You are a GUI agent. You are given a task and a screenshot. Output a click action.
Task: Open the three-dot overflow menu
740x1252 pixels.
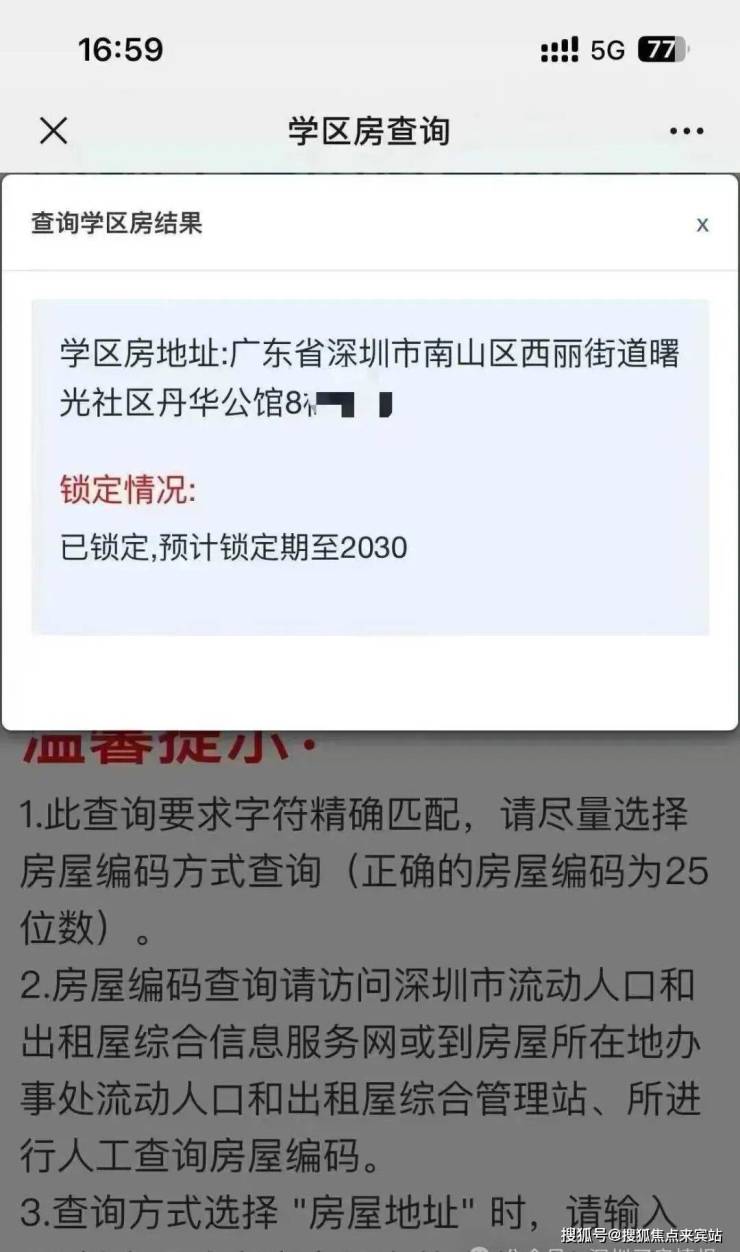pos(686,131)
